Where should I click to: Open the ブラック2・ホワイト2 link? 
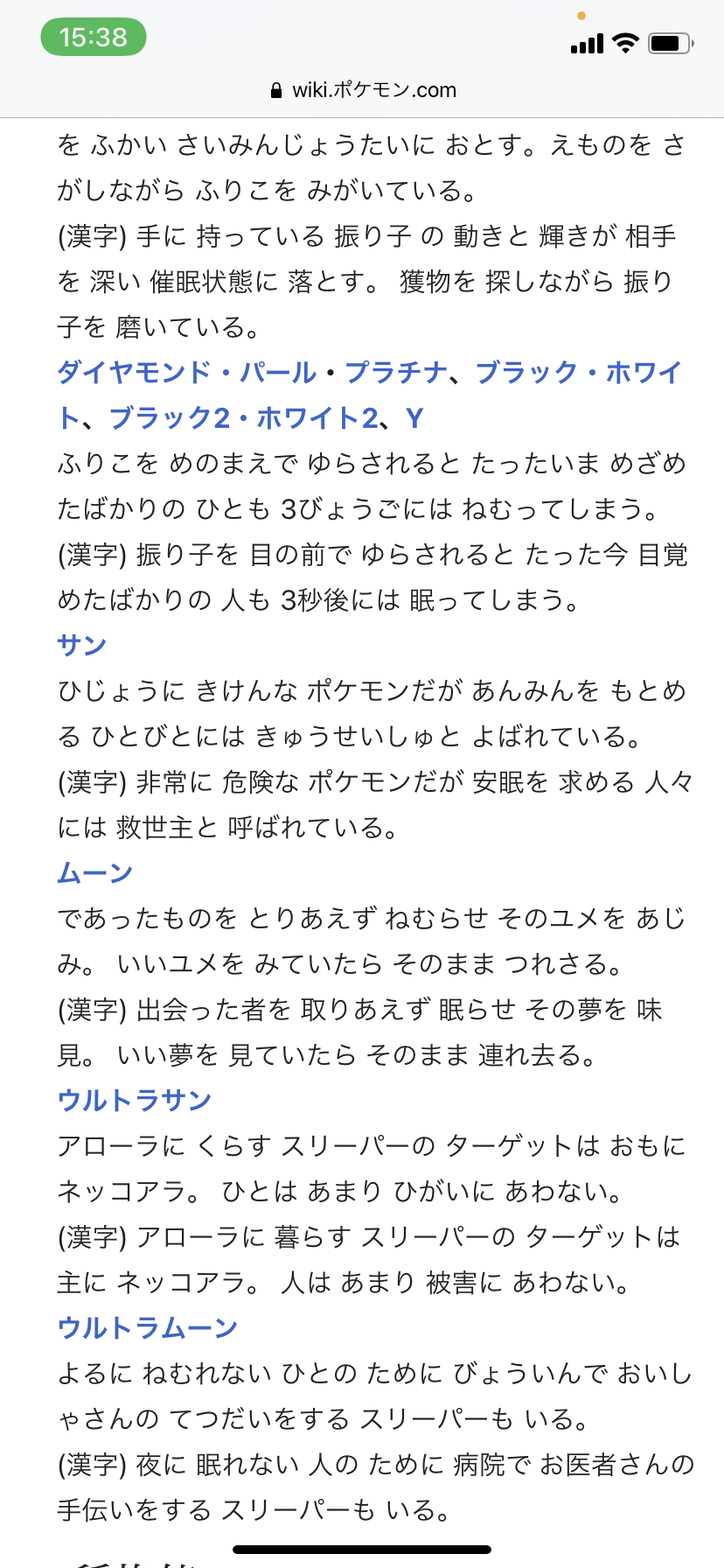pyautogui.click(x=244, y=418)
